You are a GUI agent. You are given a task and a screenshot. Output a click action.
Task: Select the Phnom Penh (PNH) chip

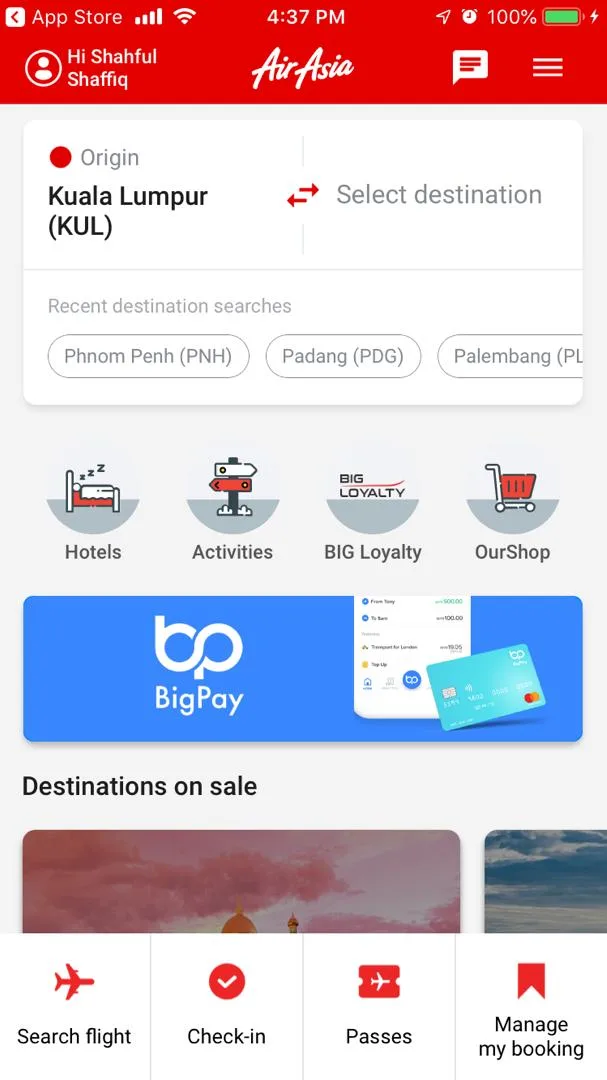[x=148, y=356]
